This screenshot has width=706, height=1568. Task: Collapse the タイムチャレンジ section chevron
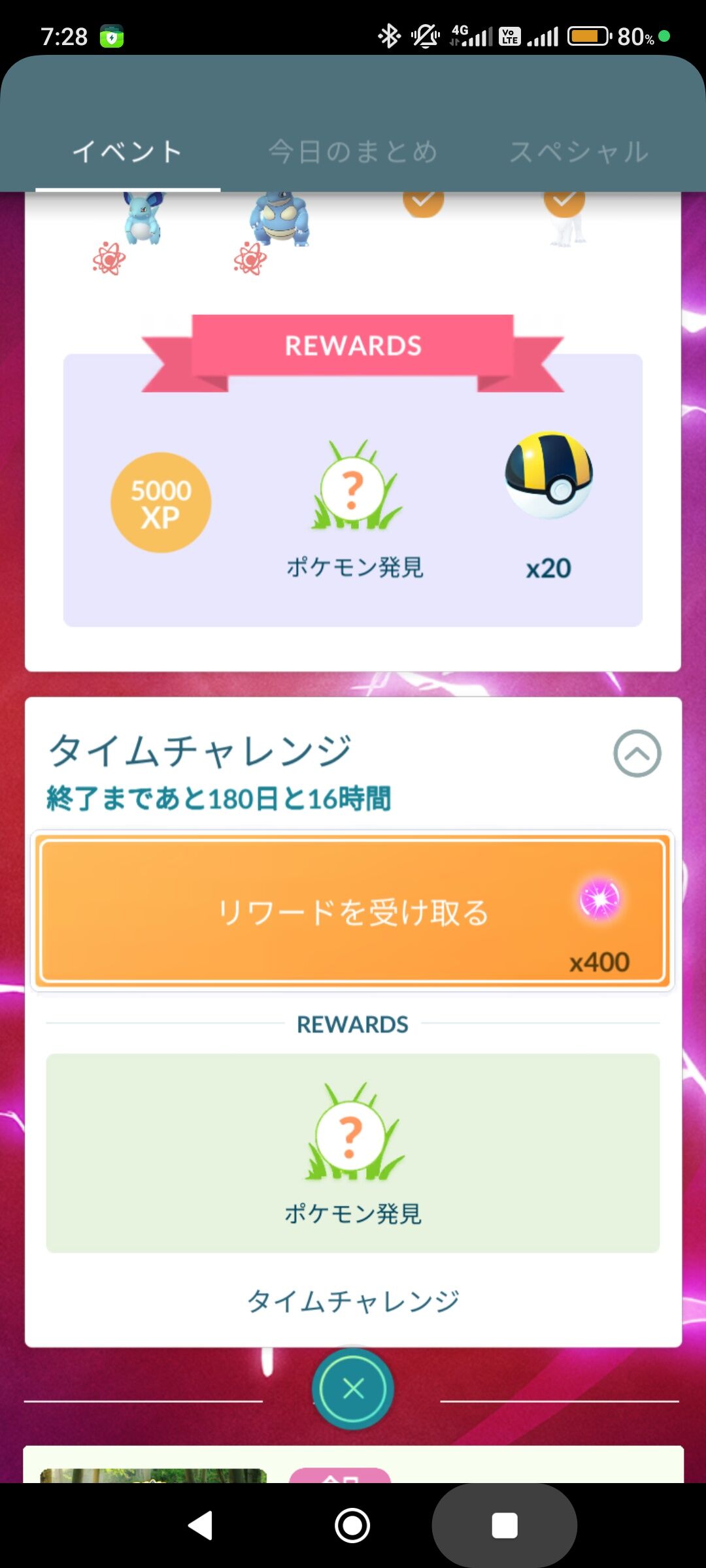637,753
